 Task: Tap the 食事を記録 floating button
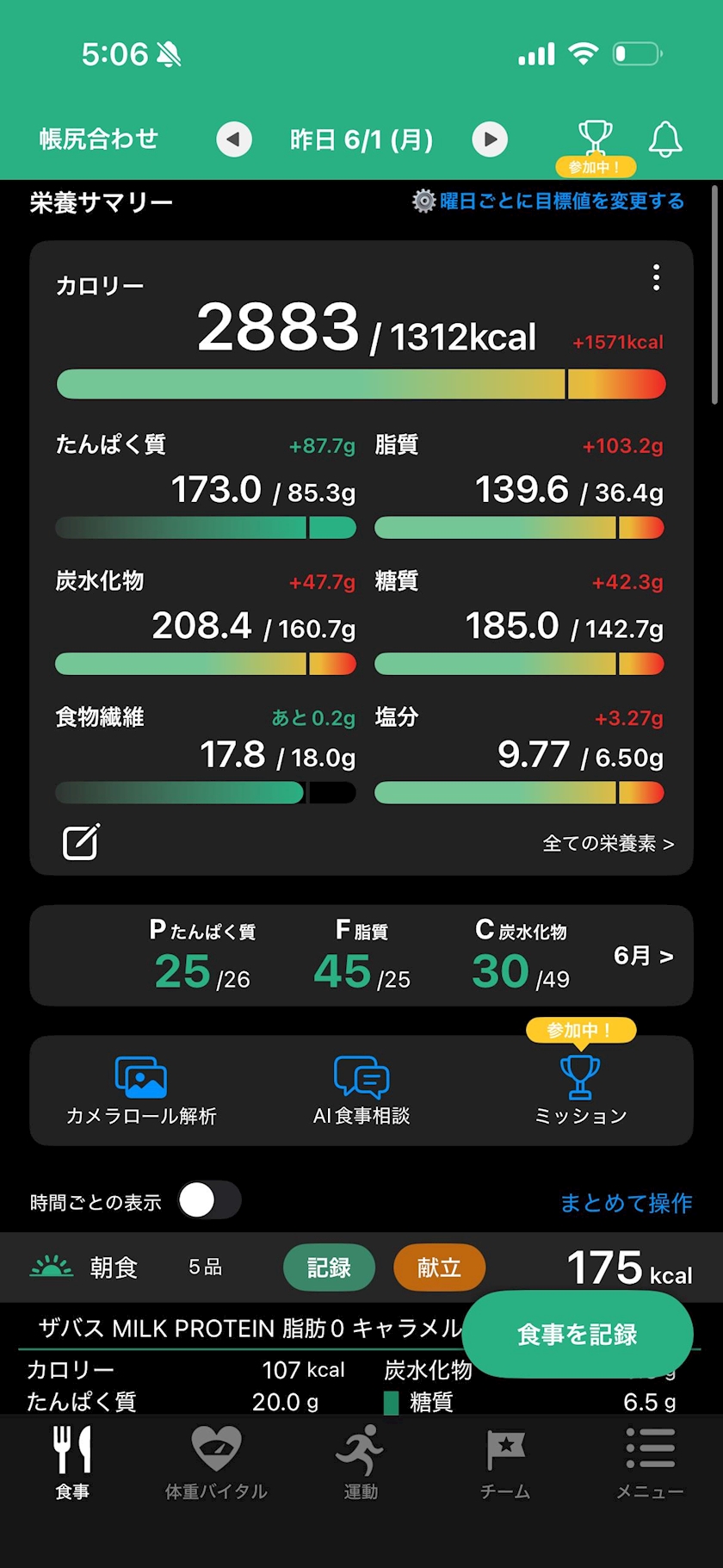tap(578, 1334)
